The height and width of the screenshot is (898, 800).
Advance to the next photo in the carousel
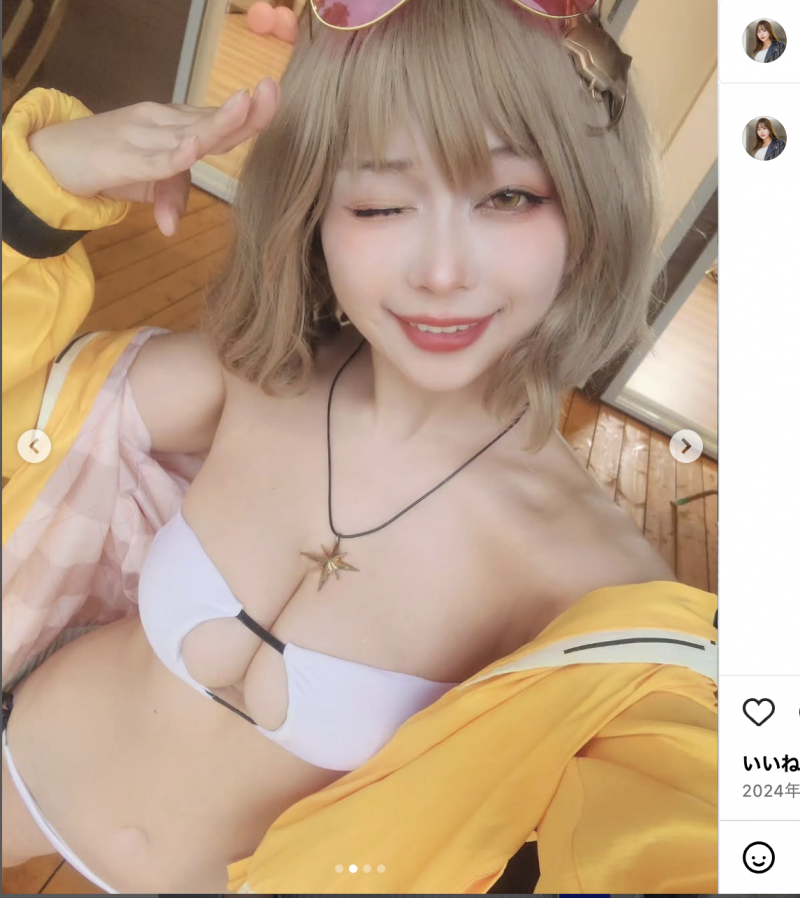tap(686, 446)
